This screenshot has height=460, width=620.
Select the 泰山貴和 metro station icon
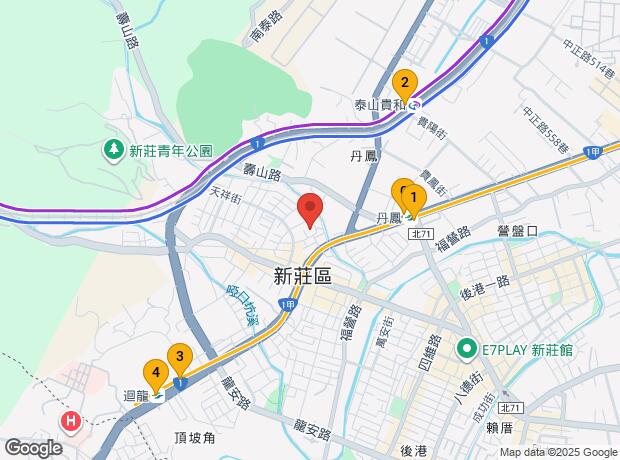click(414, 105)
